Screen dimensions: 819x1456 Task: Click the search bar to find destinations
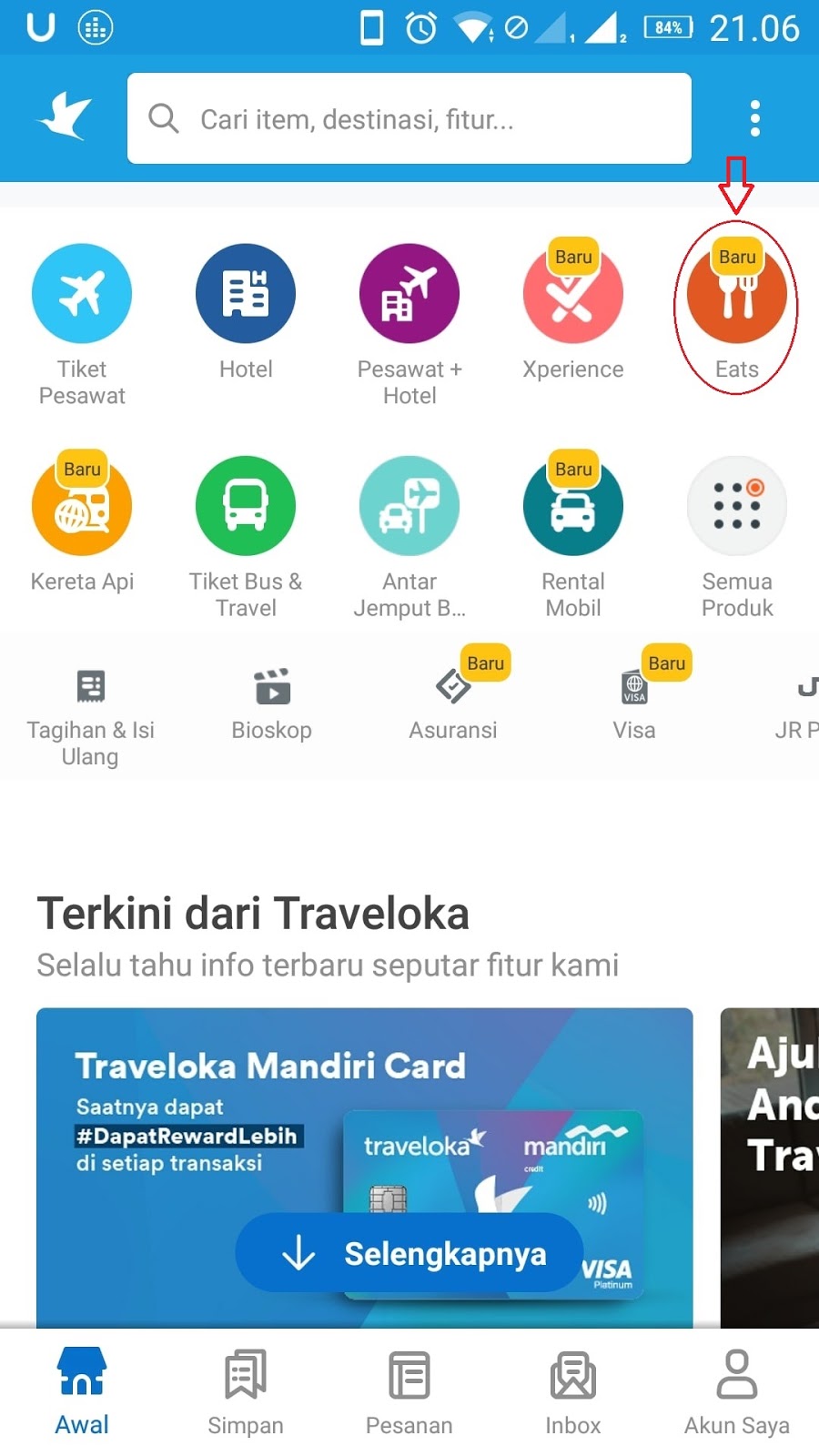point(409,117)
